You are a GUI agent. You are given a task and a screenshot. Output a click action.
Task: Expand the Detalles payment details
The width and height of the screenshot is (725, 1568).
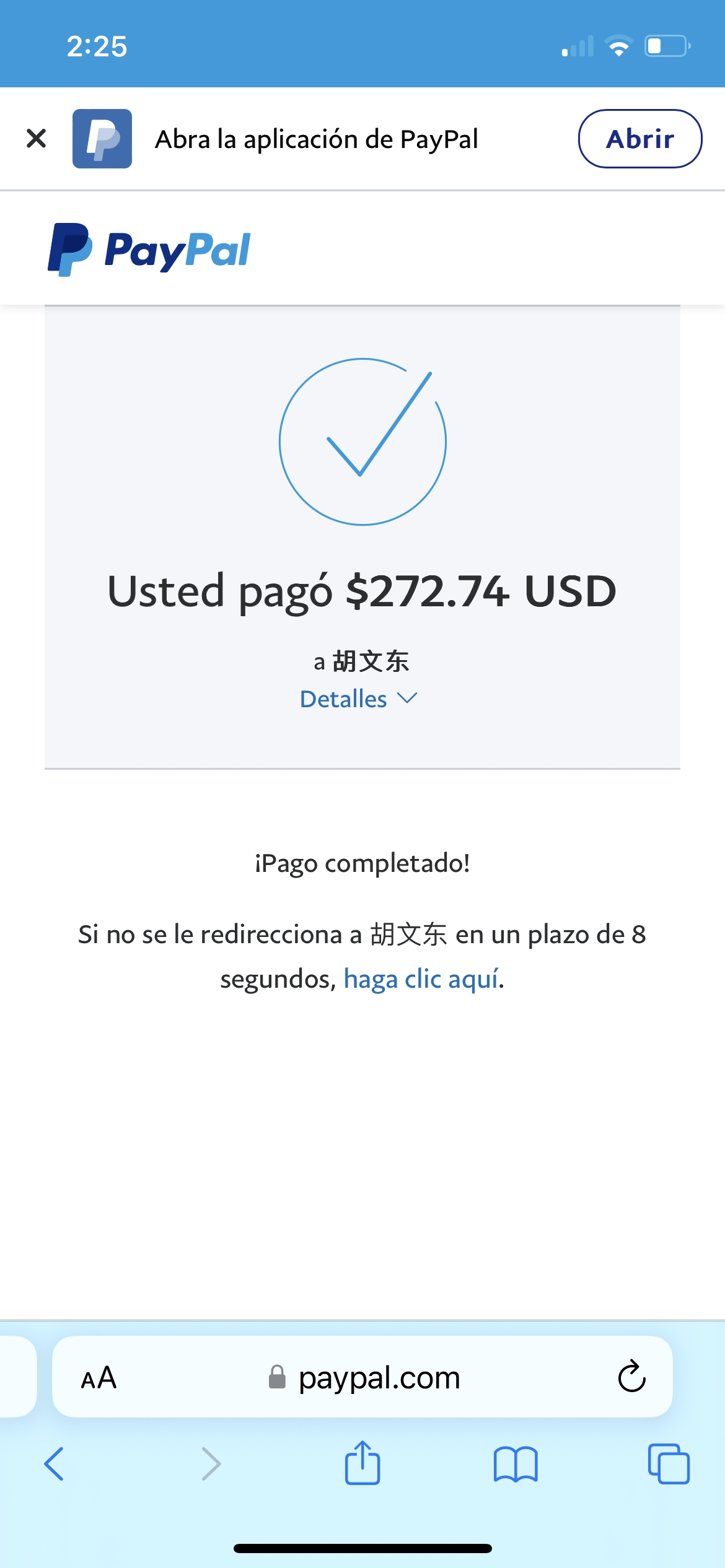pyautogui.click(x=359, y=699)
